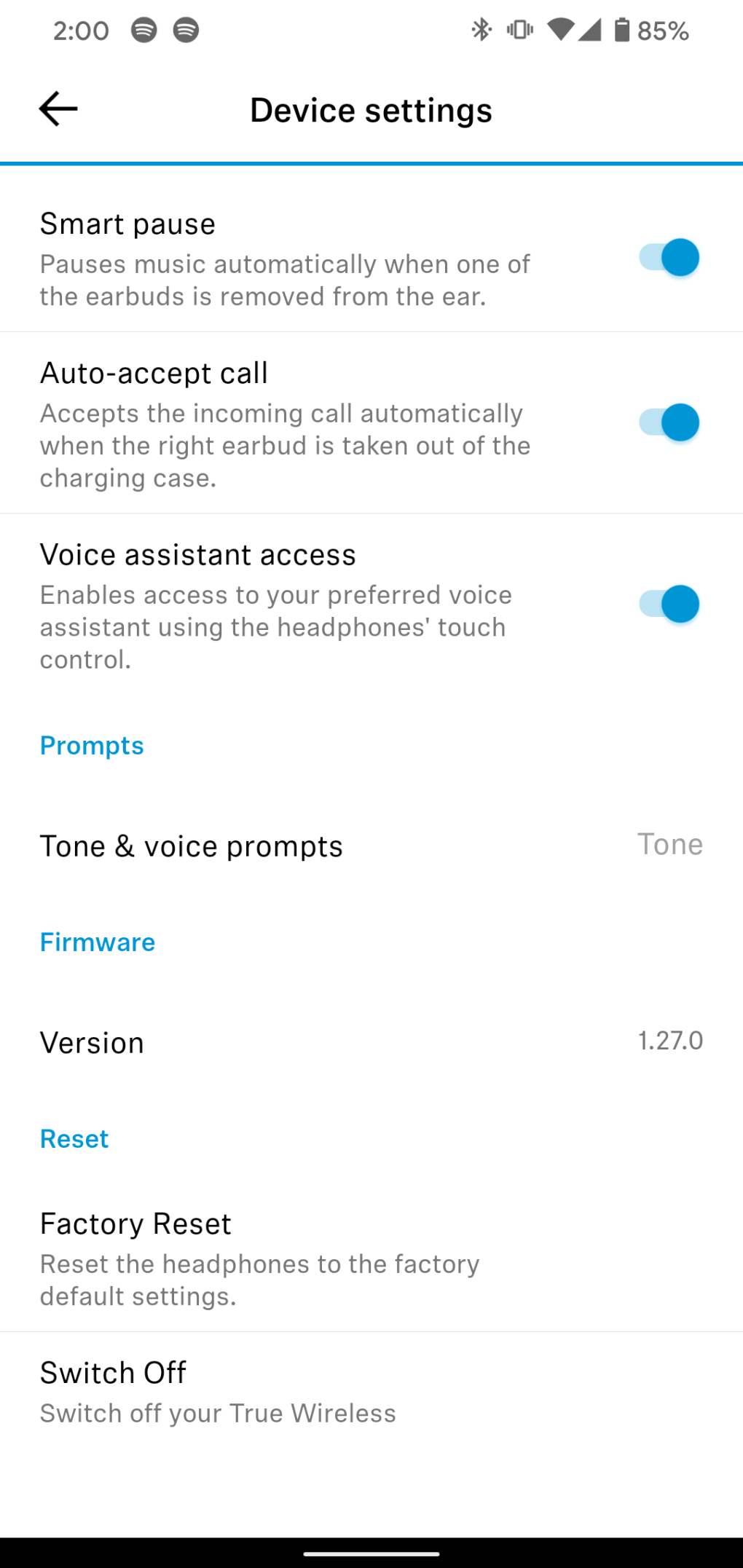Image resolution: width=743 pixels, height=1568 pixels.
Task: Change the Tone prompt setting
Action: pos(668,844)
